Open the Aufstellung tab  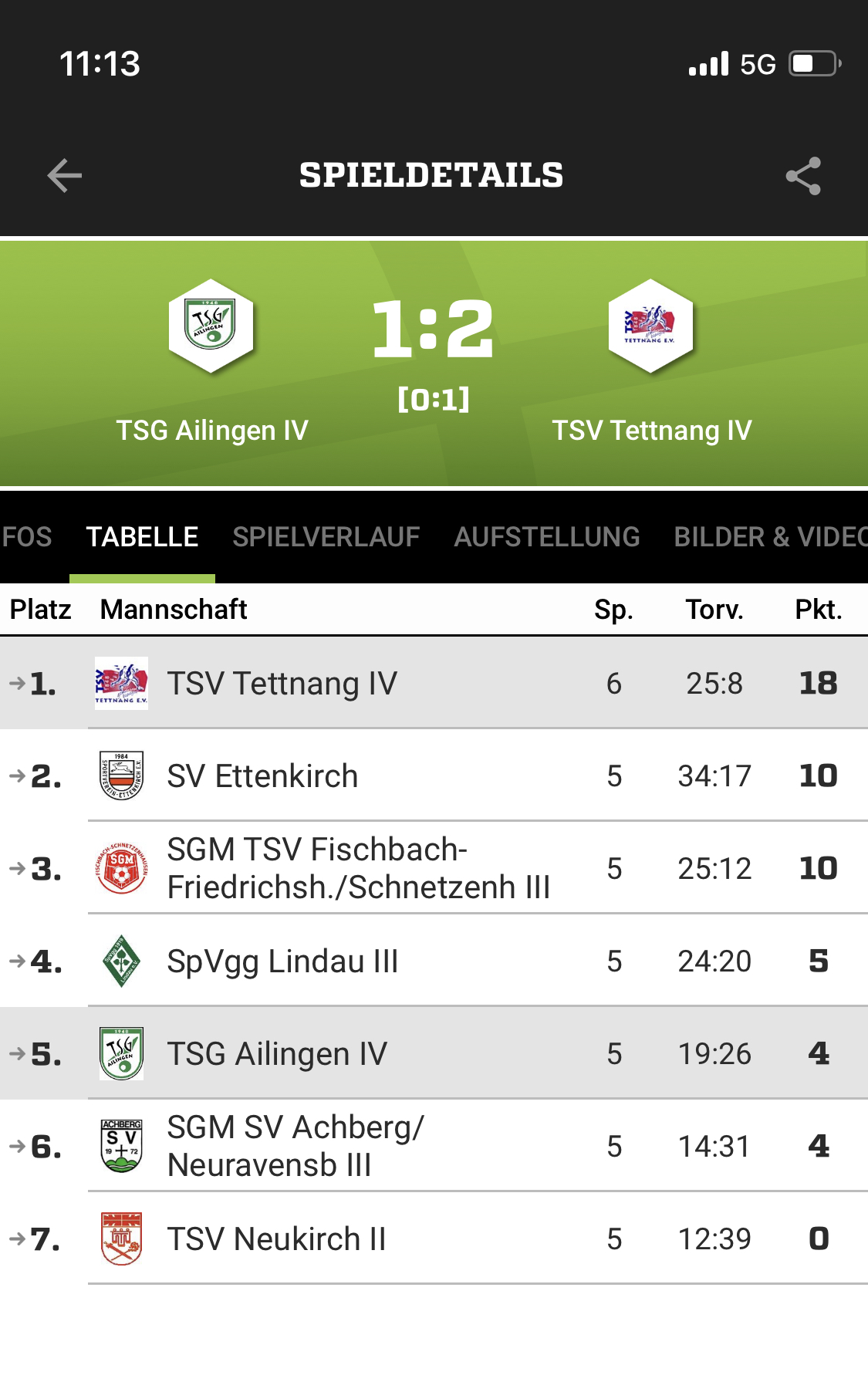547,537
